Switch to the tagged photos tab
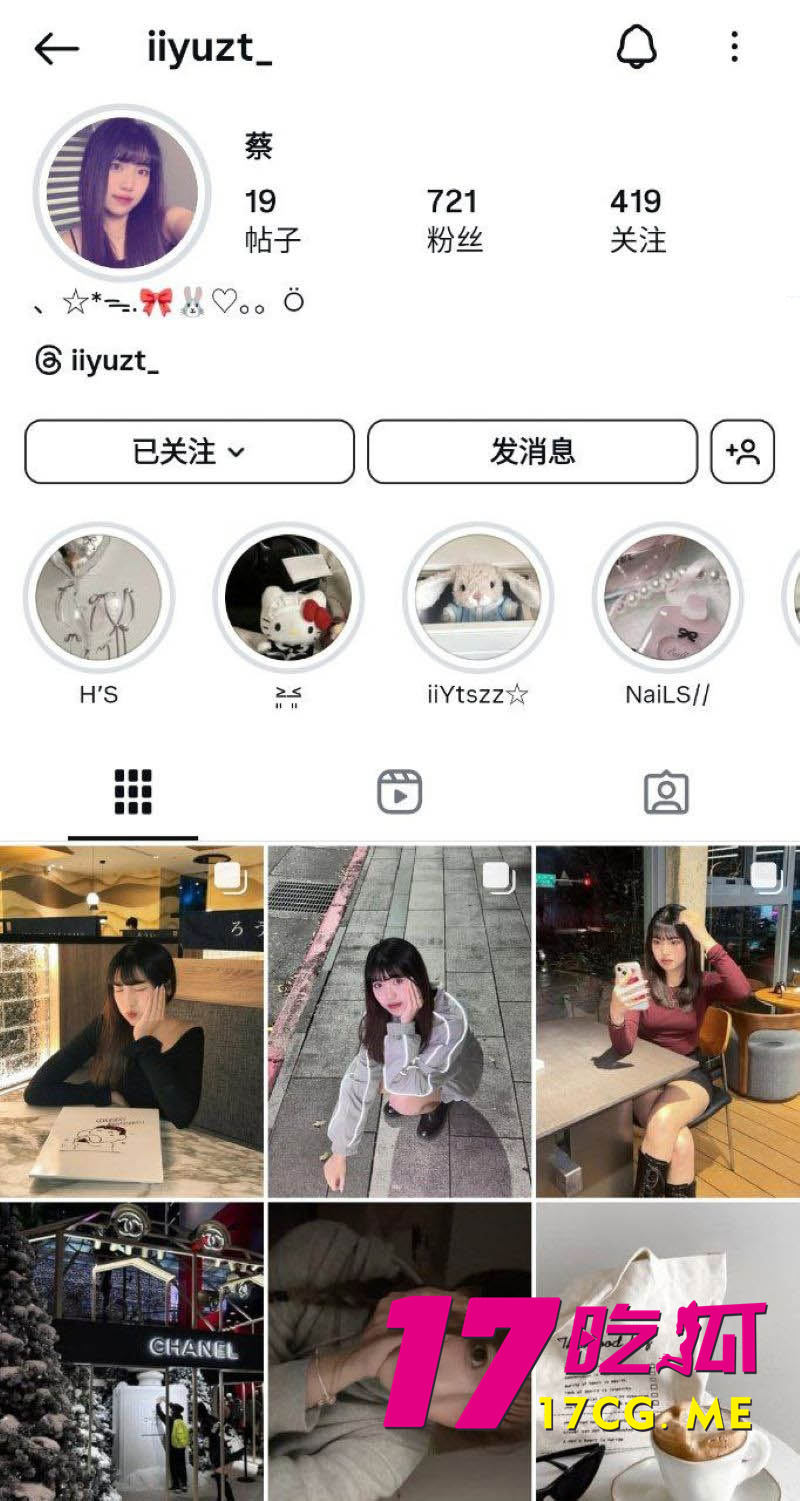Viewport: 800px width, 1501px height. click(x=666, y=793)
